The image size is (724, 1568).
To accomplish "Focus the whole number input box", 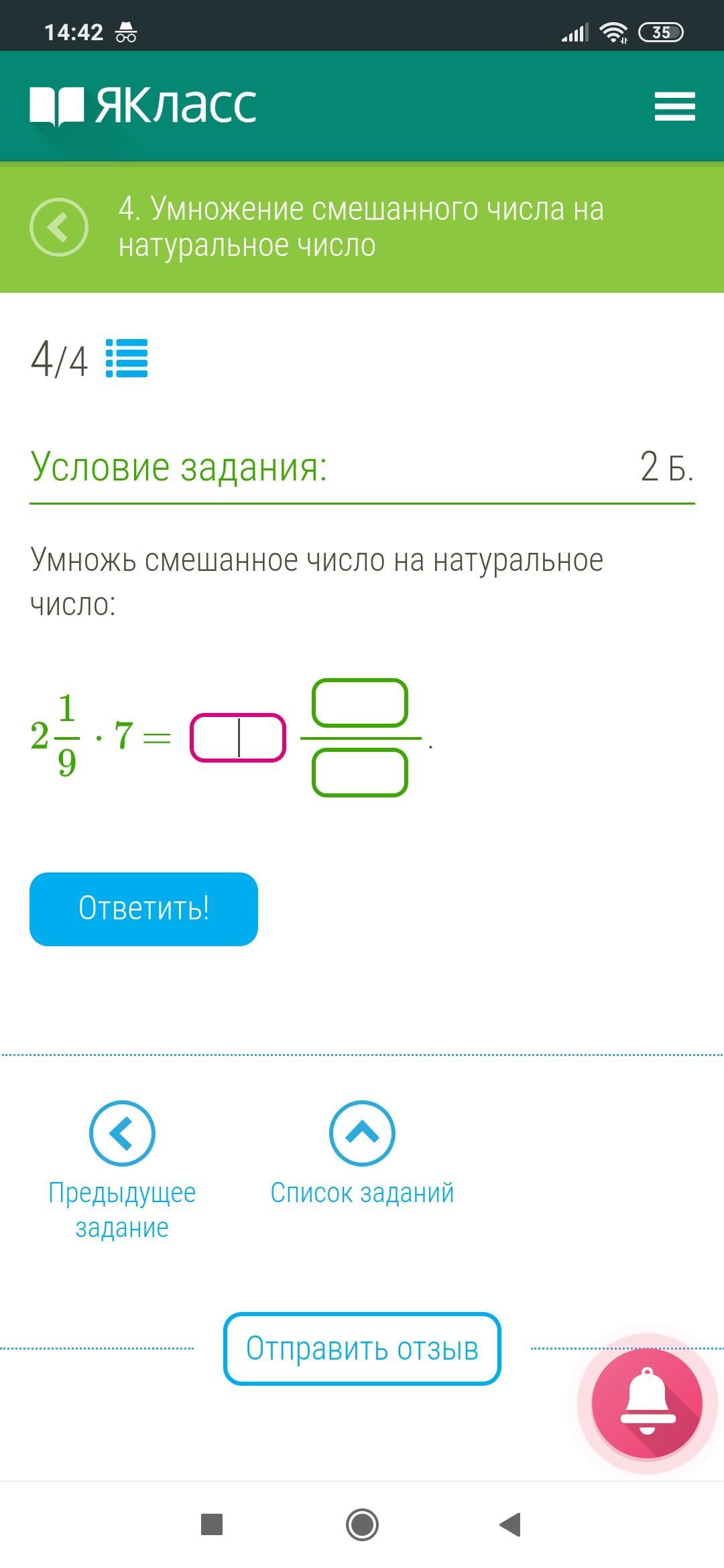I will [x=238, y=738].
